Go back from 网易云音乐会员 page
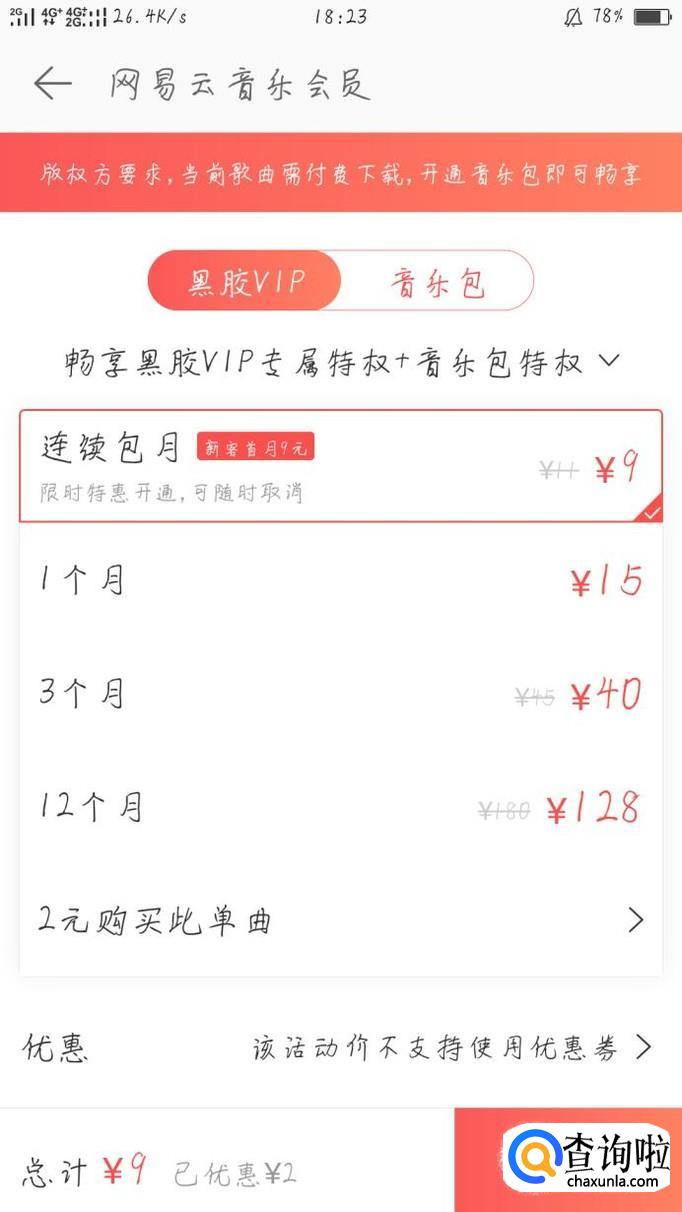Viewport: 682px width, 1212px height. [x=52, y=84]
